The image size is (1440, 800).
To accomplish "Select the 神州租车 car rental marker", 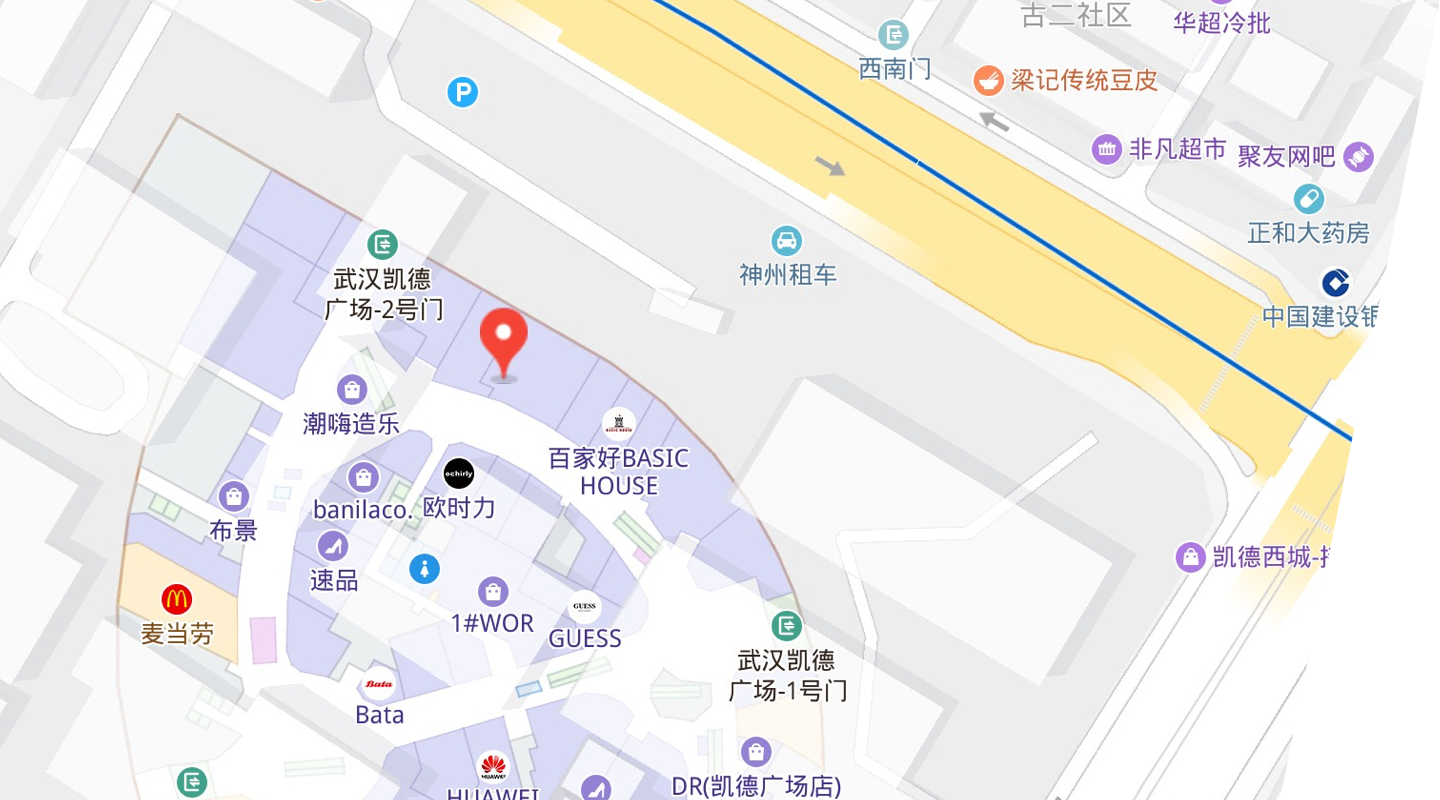I will (x=787, y=241).
